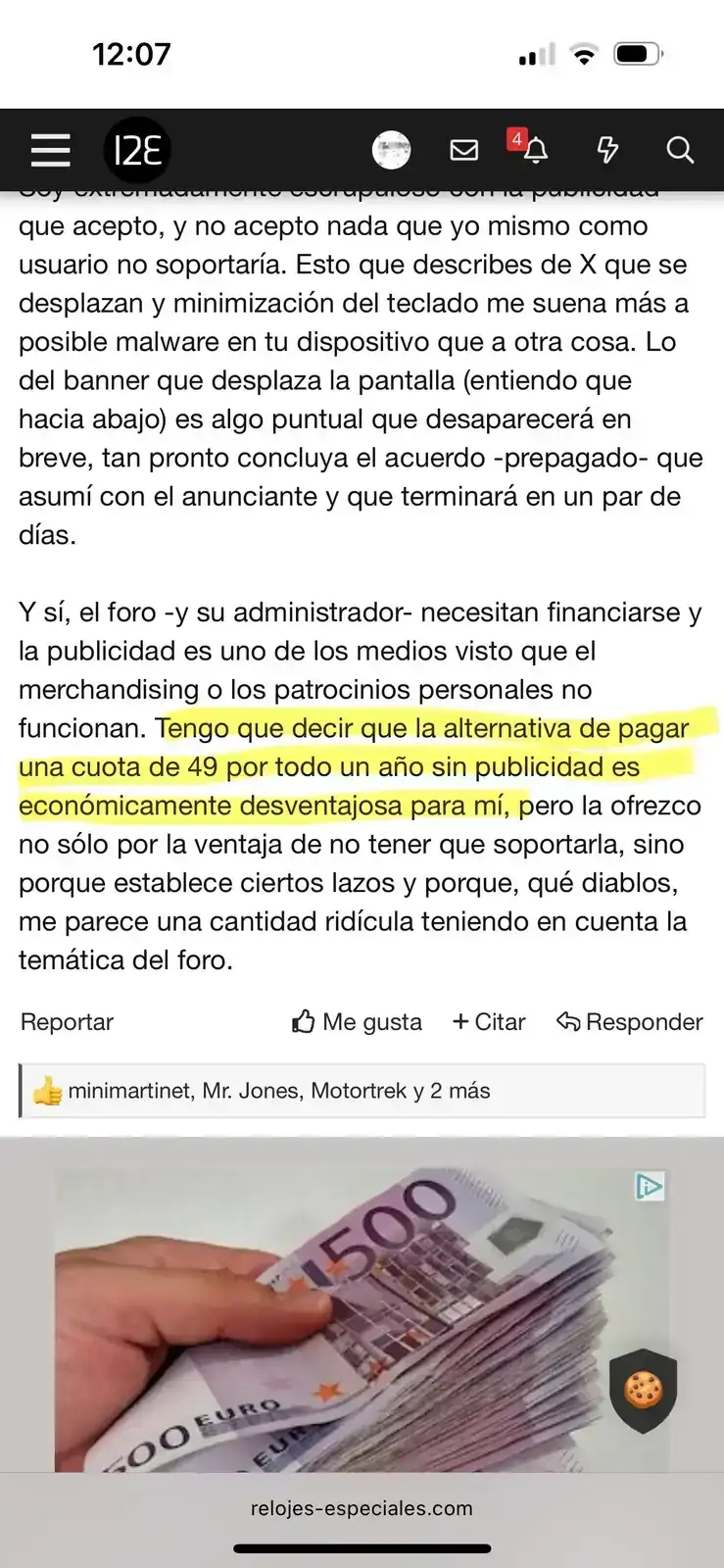The width and height of the screenshot is (724, 1568).
Task: View who liked: minimartinet, Mr. Jones and more
Action: (279, 1091)
